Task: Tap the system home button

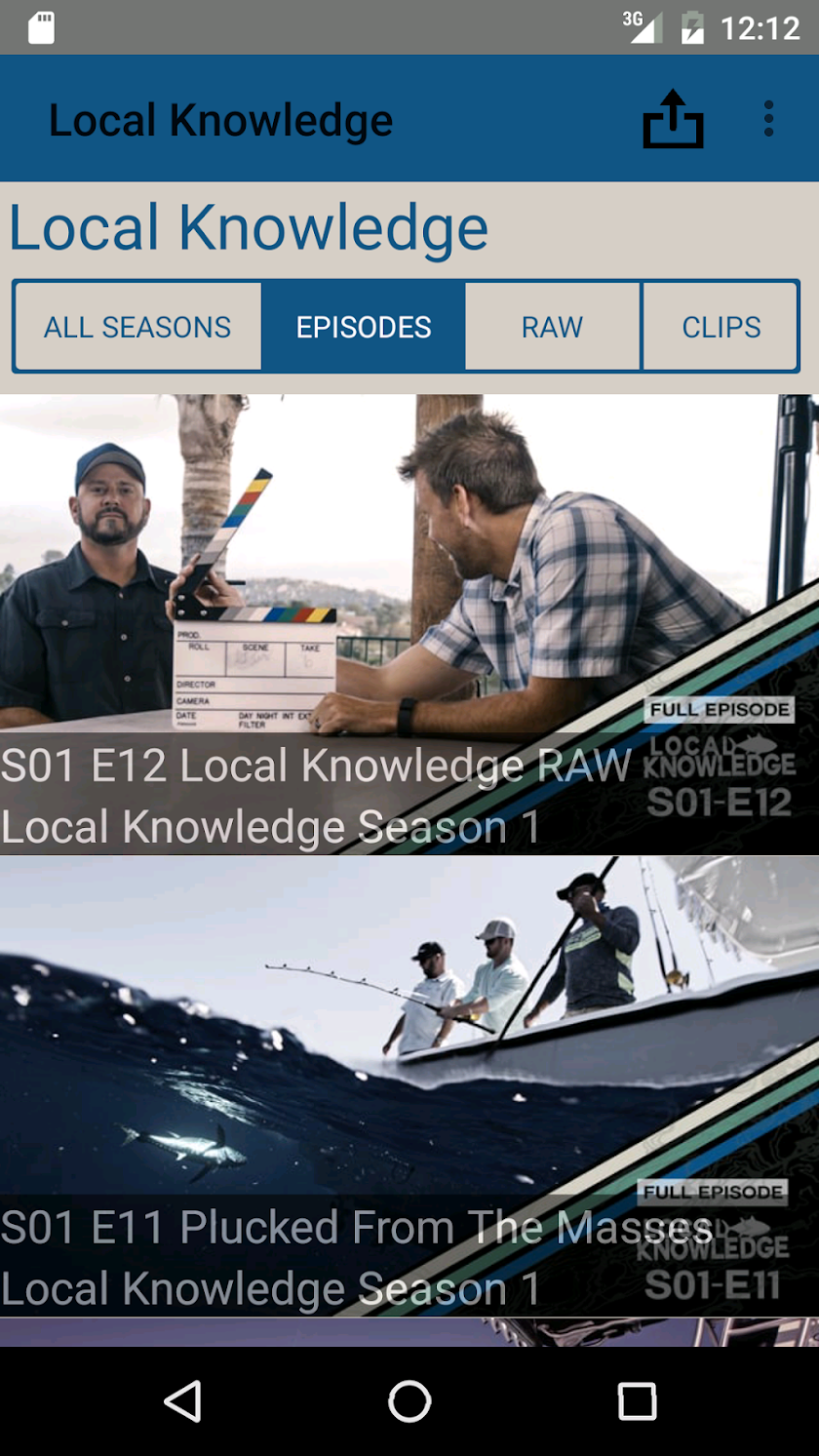Action: tap(409, 1401)
